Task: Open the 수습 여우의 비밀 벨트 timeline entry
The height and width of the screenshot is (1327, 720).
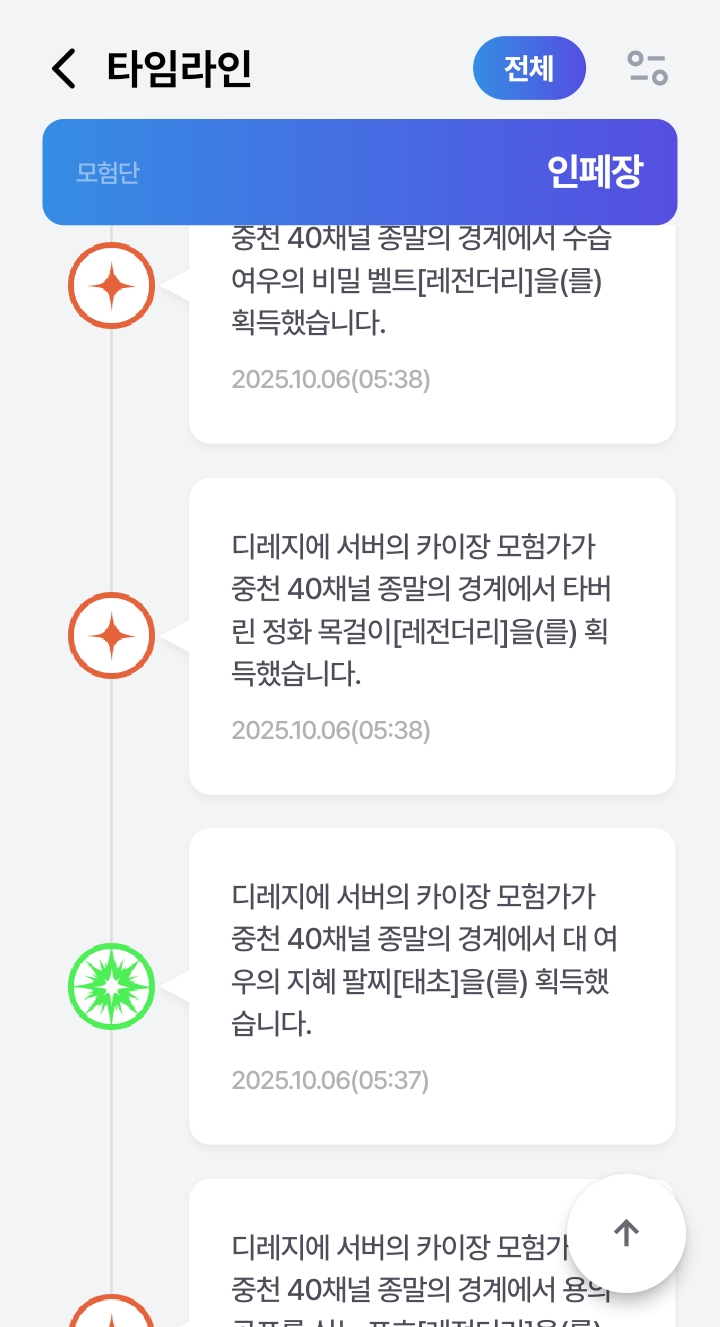Action: point(431,320)
